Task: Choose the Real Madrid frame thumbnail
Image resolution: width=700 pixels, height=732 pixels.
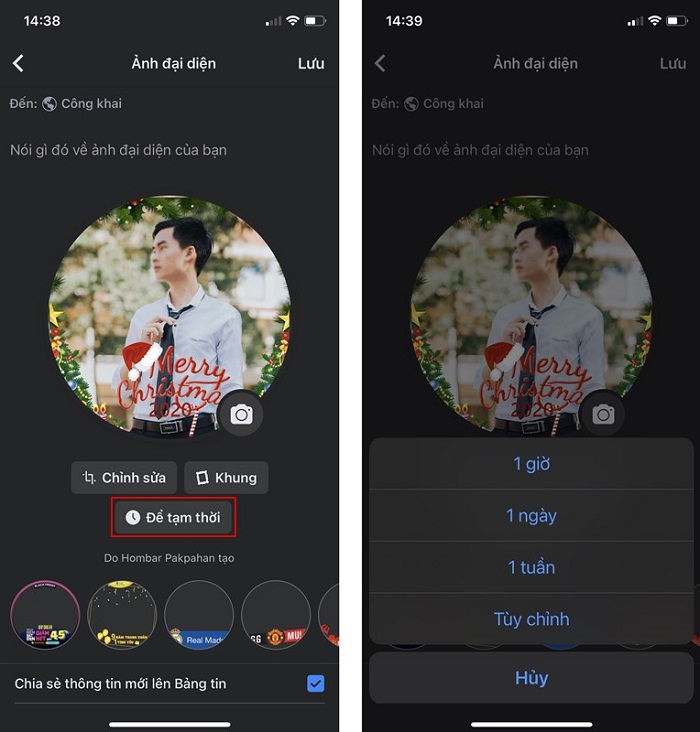Action: [198, 615]
